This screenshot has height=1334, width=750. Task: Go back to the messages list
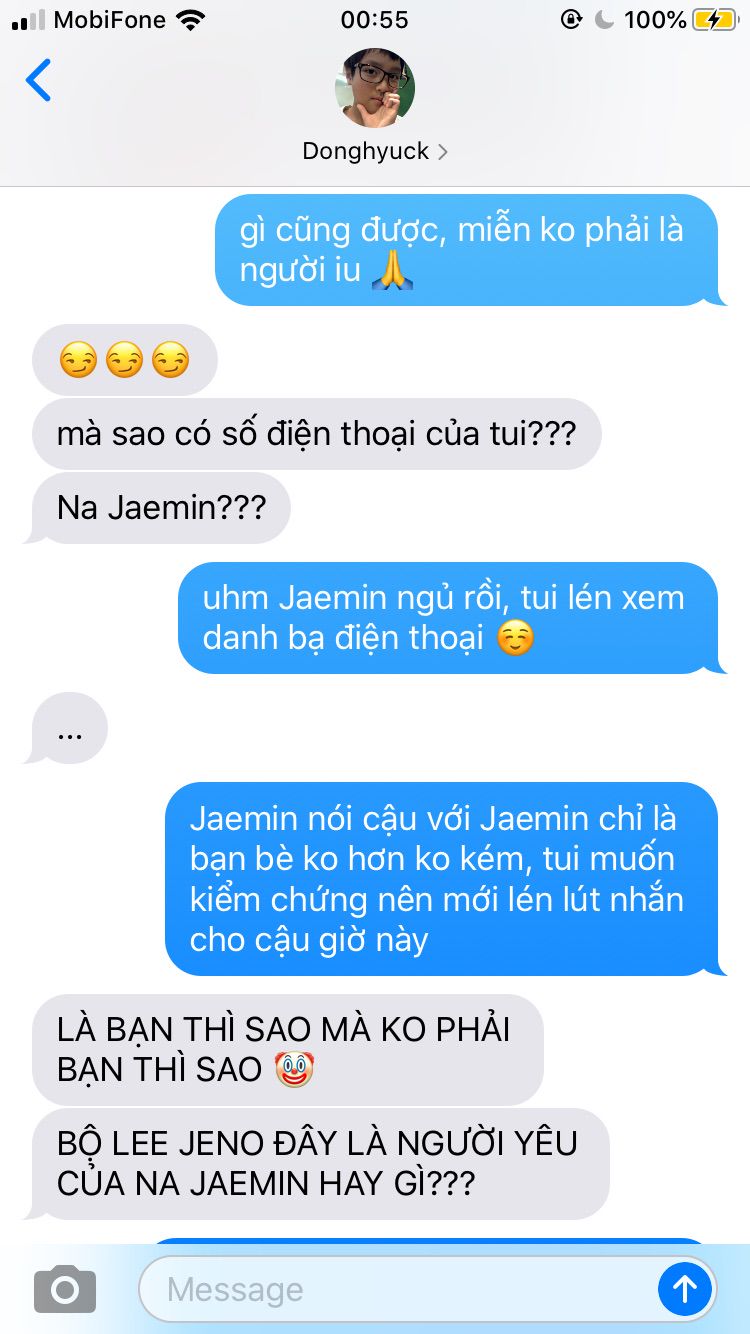tap(38, 81)
